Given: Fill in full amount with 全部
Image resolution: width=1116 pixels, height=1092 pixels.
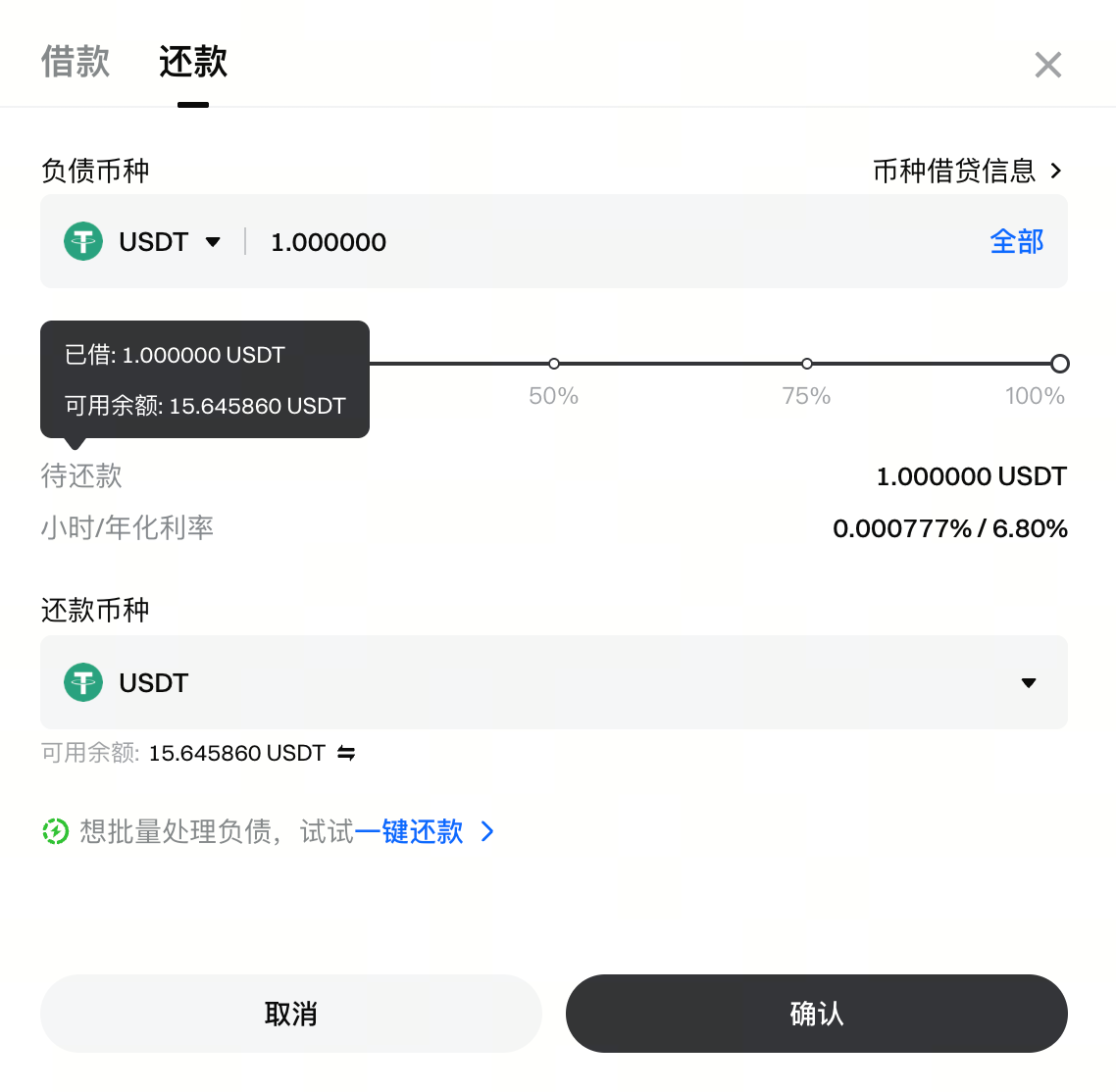Looking at the screenshot, I should coord(1016,241).
